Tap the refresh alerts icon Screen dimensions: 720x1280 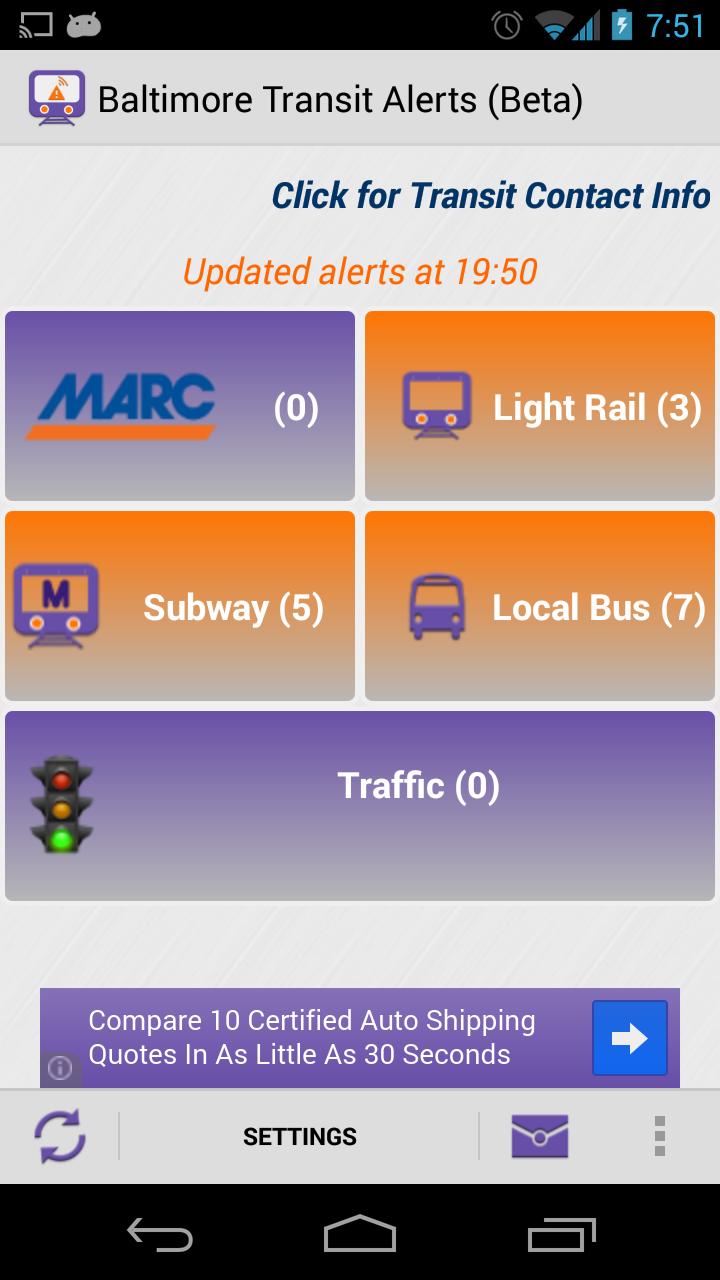(x=60, y=1136)
